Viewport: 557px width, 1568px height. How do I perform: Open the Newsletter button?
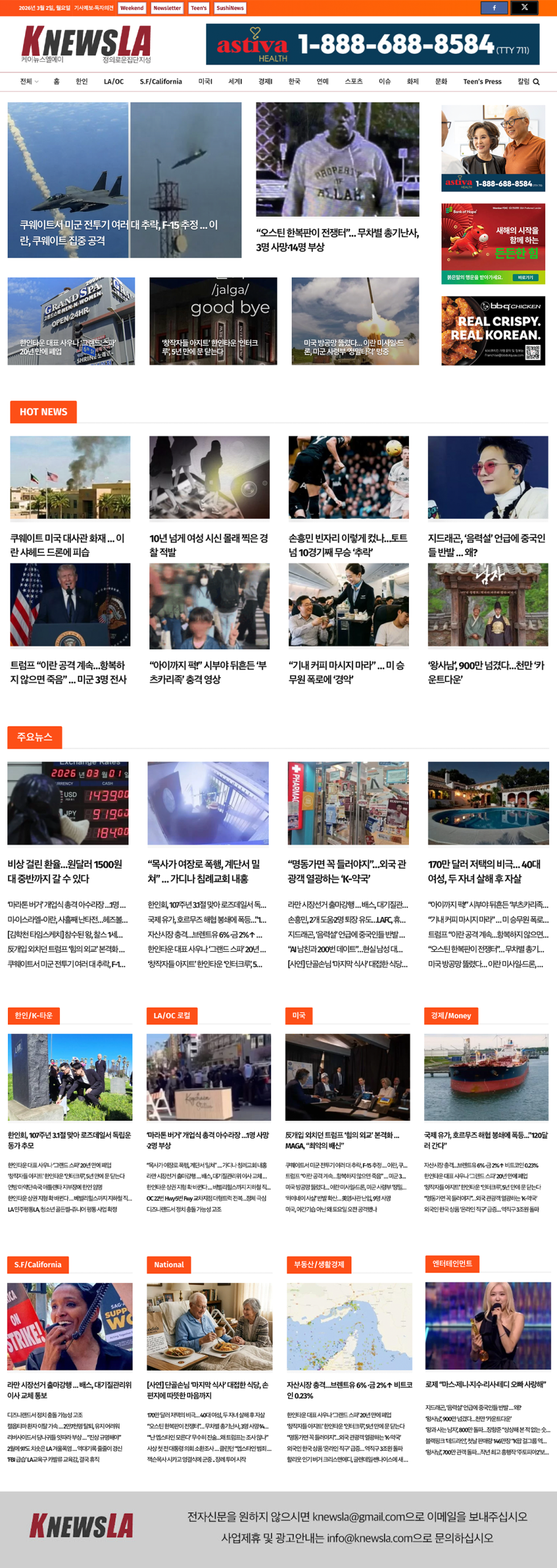167,8
